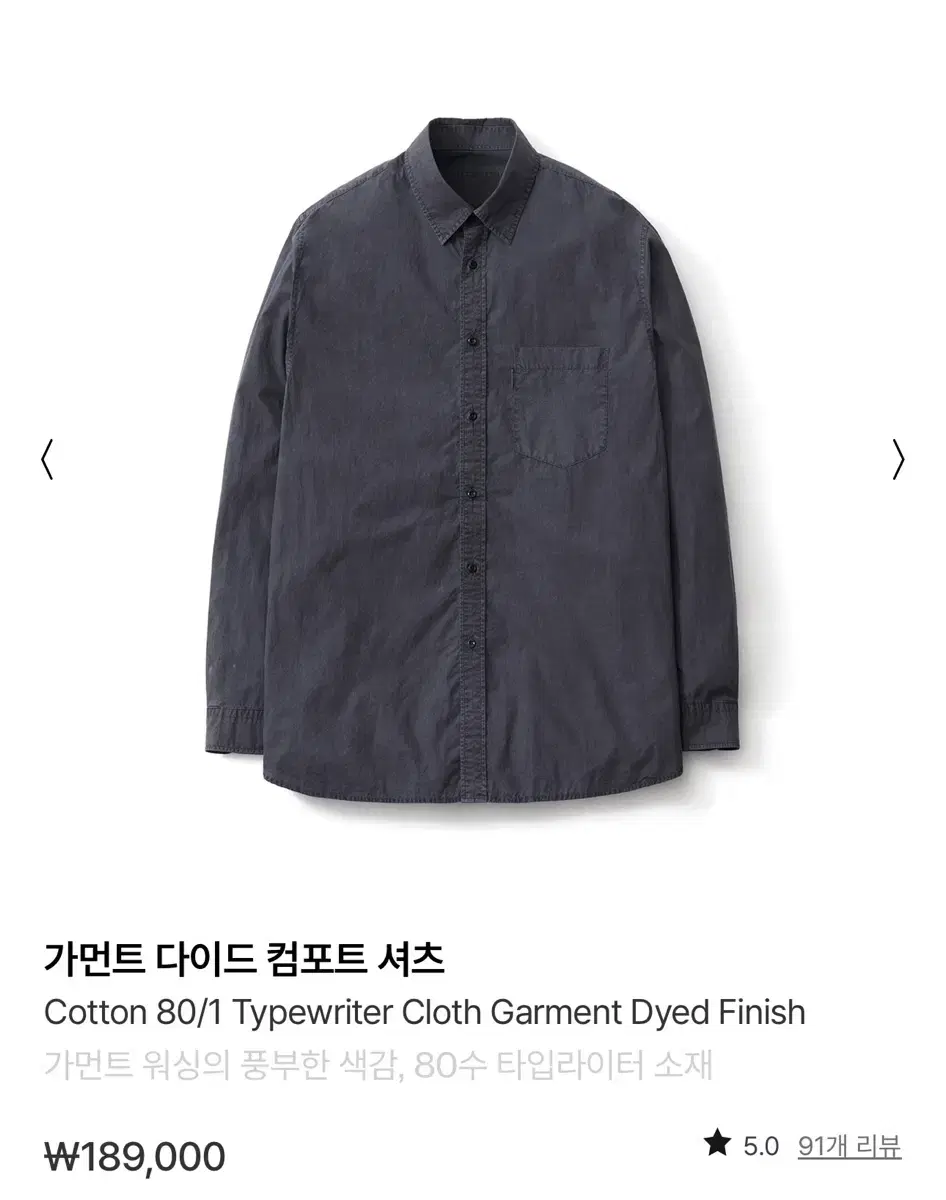Click the gray Korean description line
This screenshot has width=946, height=1200.
[380, 1066]
